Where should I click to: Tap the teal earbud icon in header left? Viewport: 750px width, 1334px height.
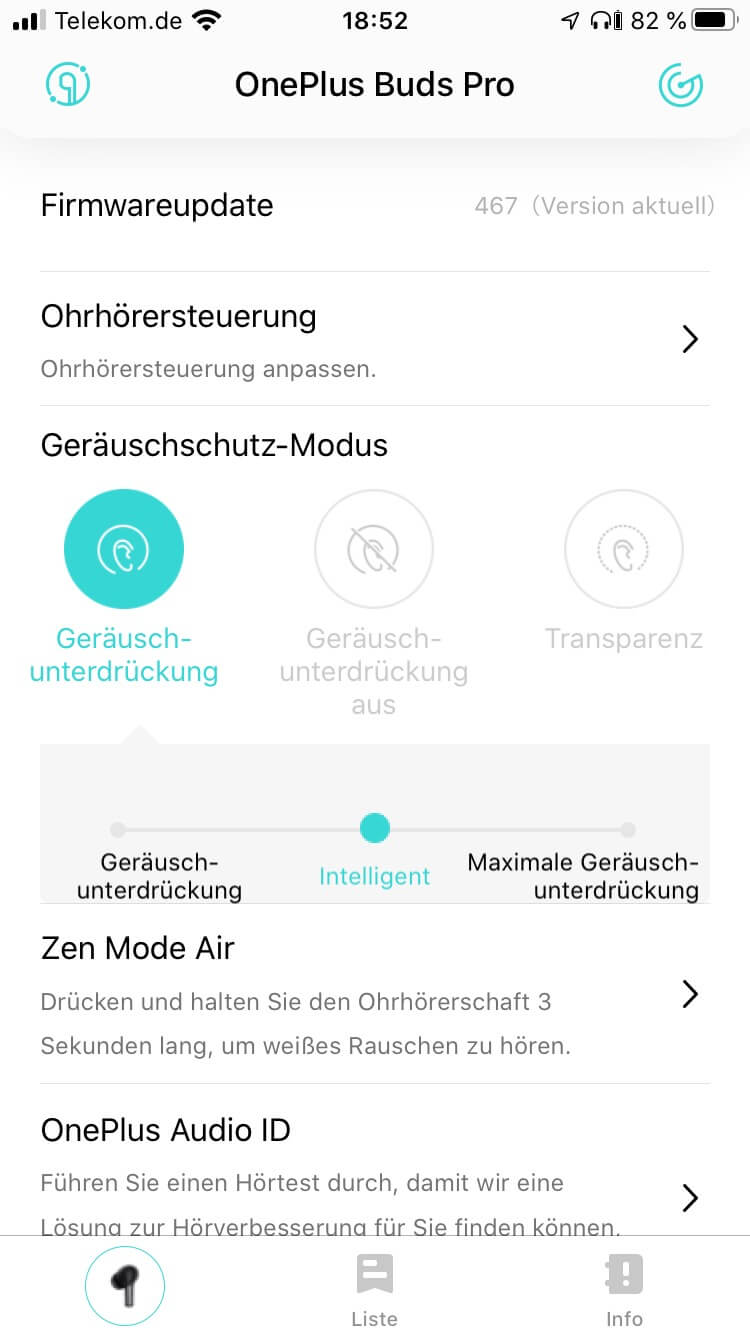click(x=68, y=85)
